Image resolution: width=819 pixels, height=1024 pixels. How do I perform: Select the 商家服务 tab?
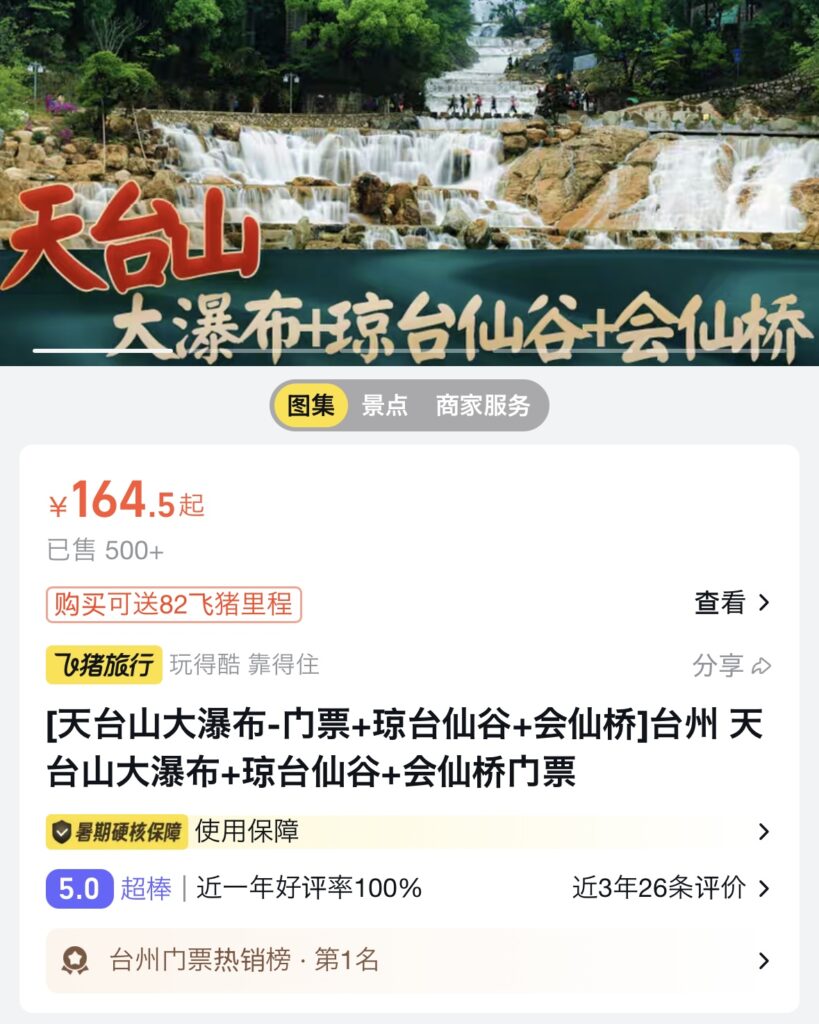point(483,405)
